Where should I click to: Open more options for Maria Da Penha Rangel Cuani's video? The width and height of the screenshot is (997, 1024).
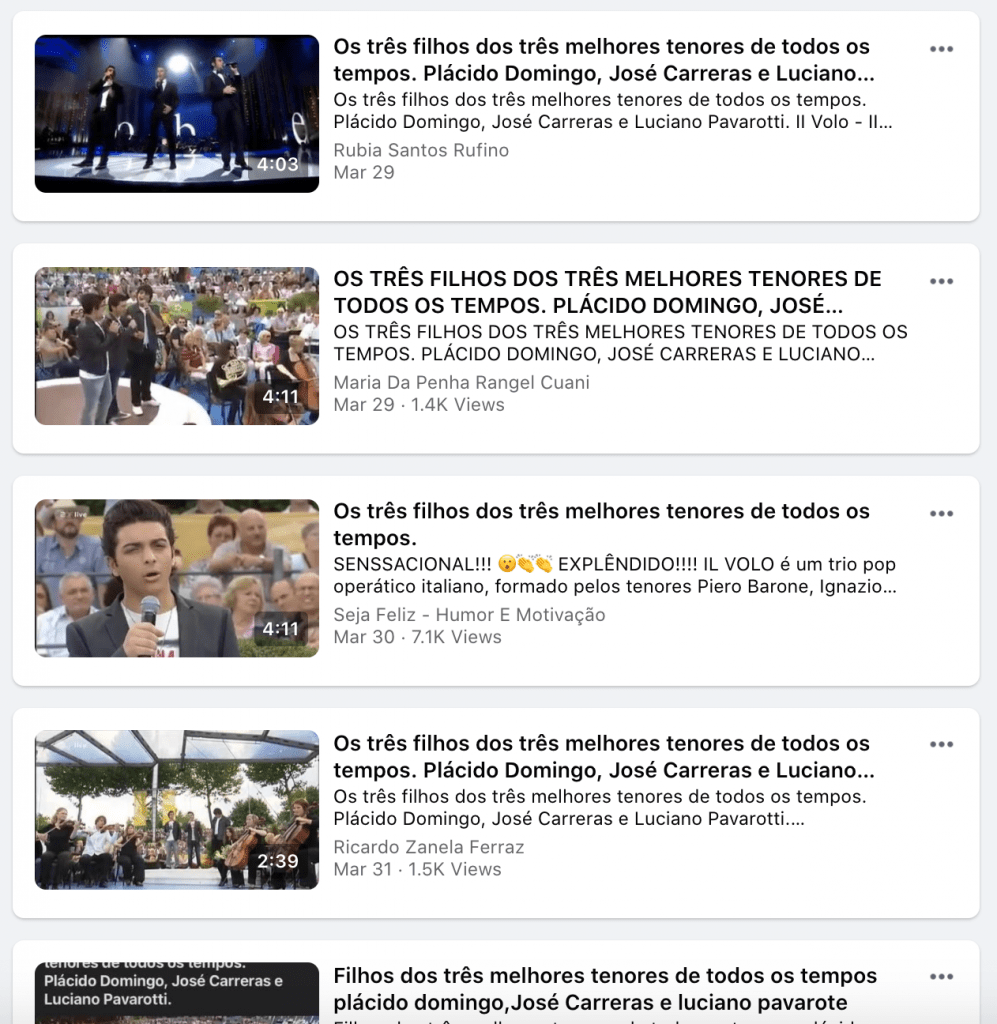click(941, 281)
